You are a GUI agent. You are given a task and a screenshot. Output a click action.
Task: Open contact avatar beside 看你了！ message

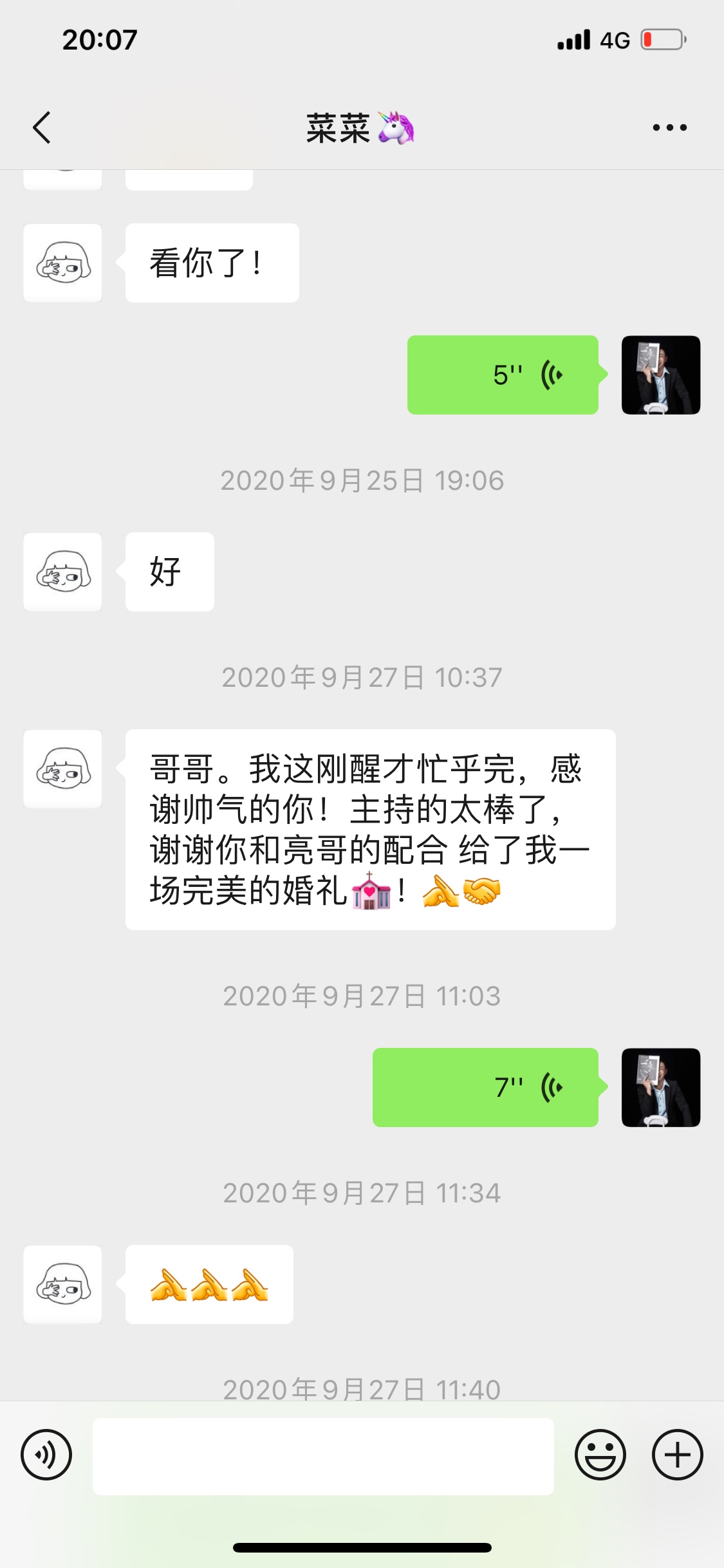coord(62,263)
